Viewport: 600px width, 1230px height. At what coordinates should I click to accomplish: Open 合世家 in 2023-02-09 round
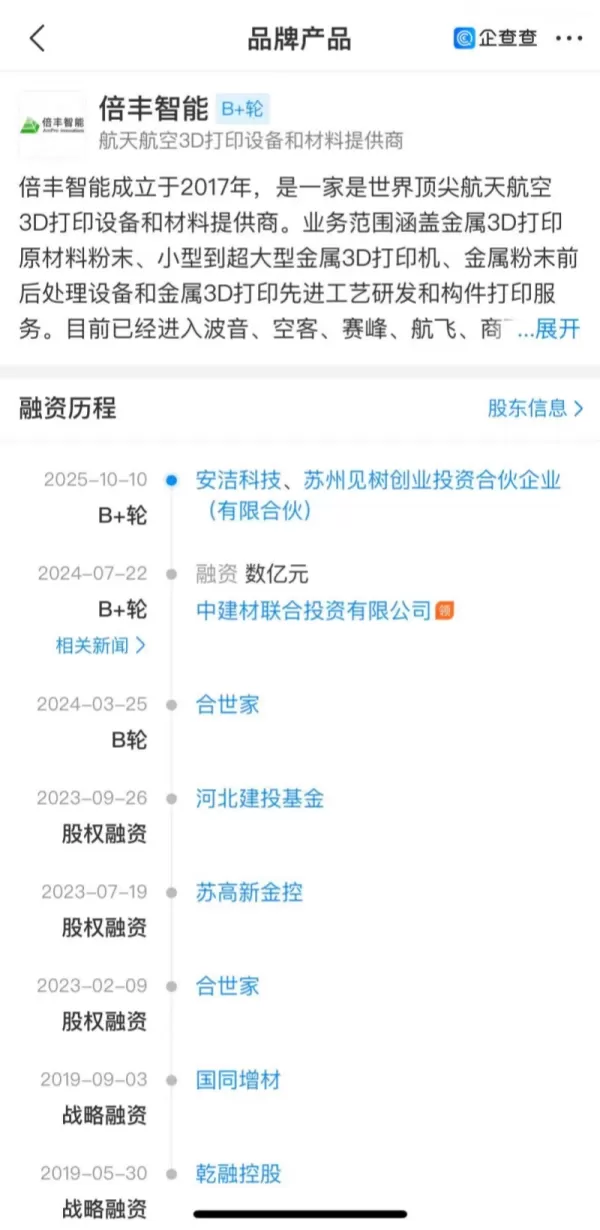point(227,986)
